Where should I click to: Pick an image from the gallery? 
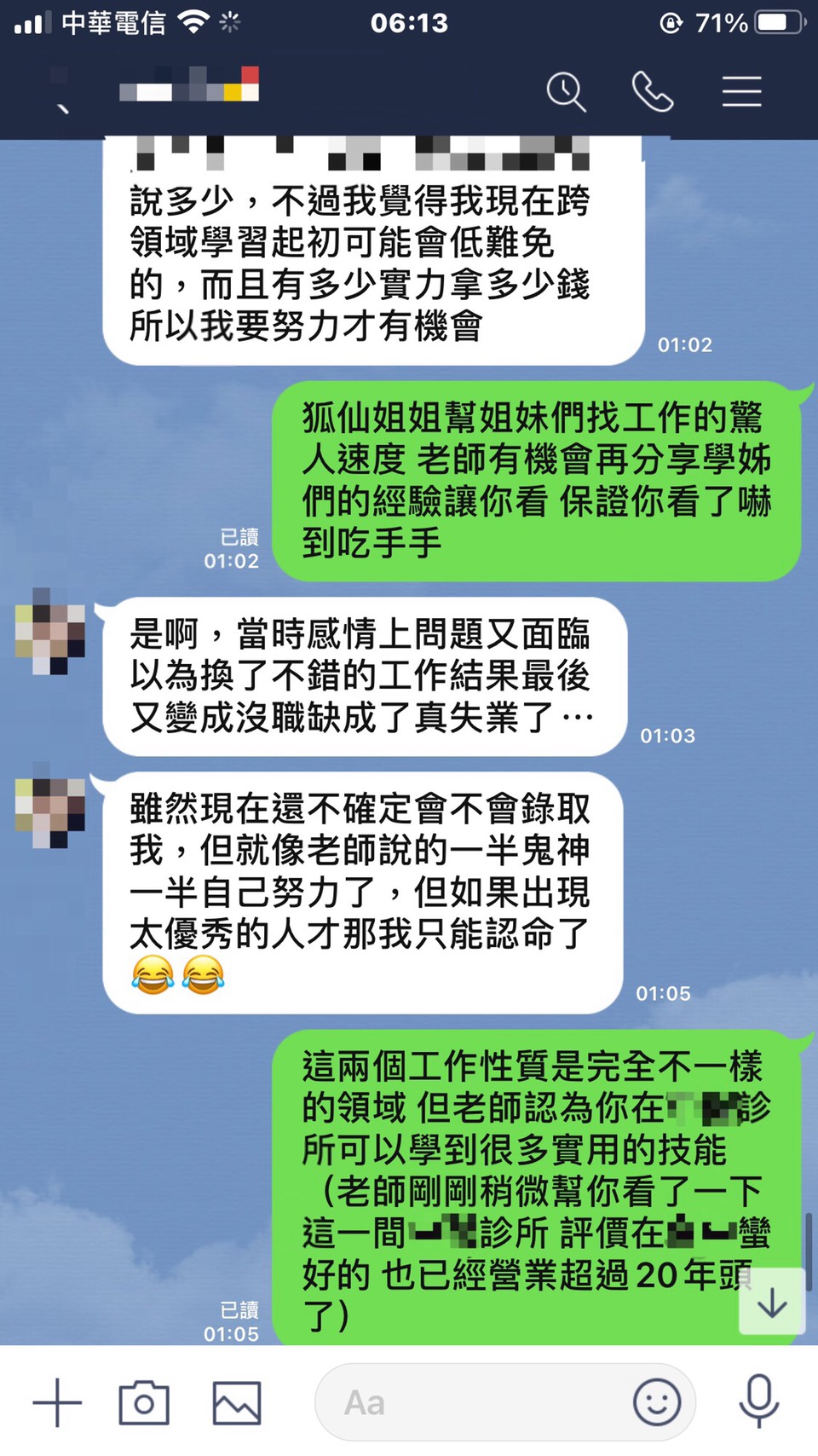(x=236, y=1402)
